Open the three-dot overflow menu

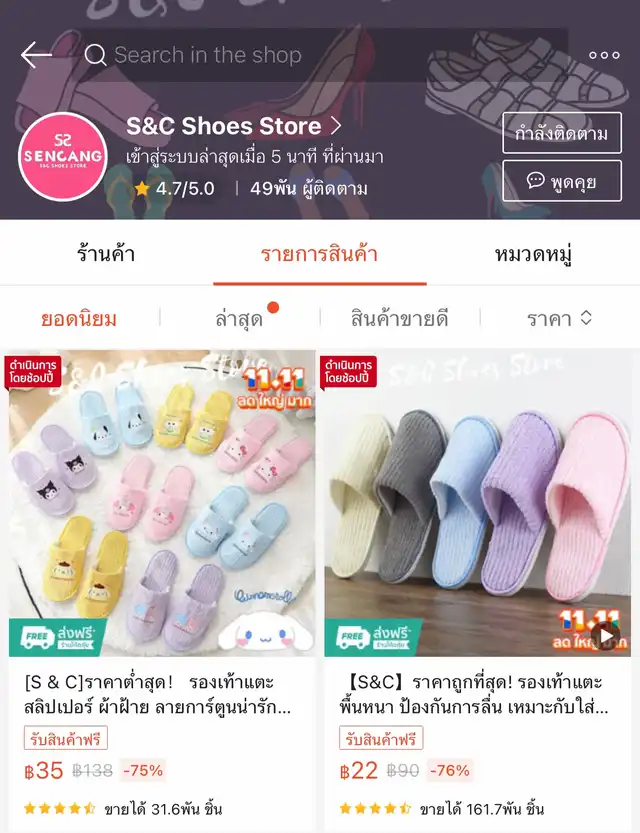pyautogui.click(x=604, y=55)
